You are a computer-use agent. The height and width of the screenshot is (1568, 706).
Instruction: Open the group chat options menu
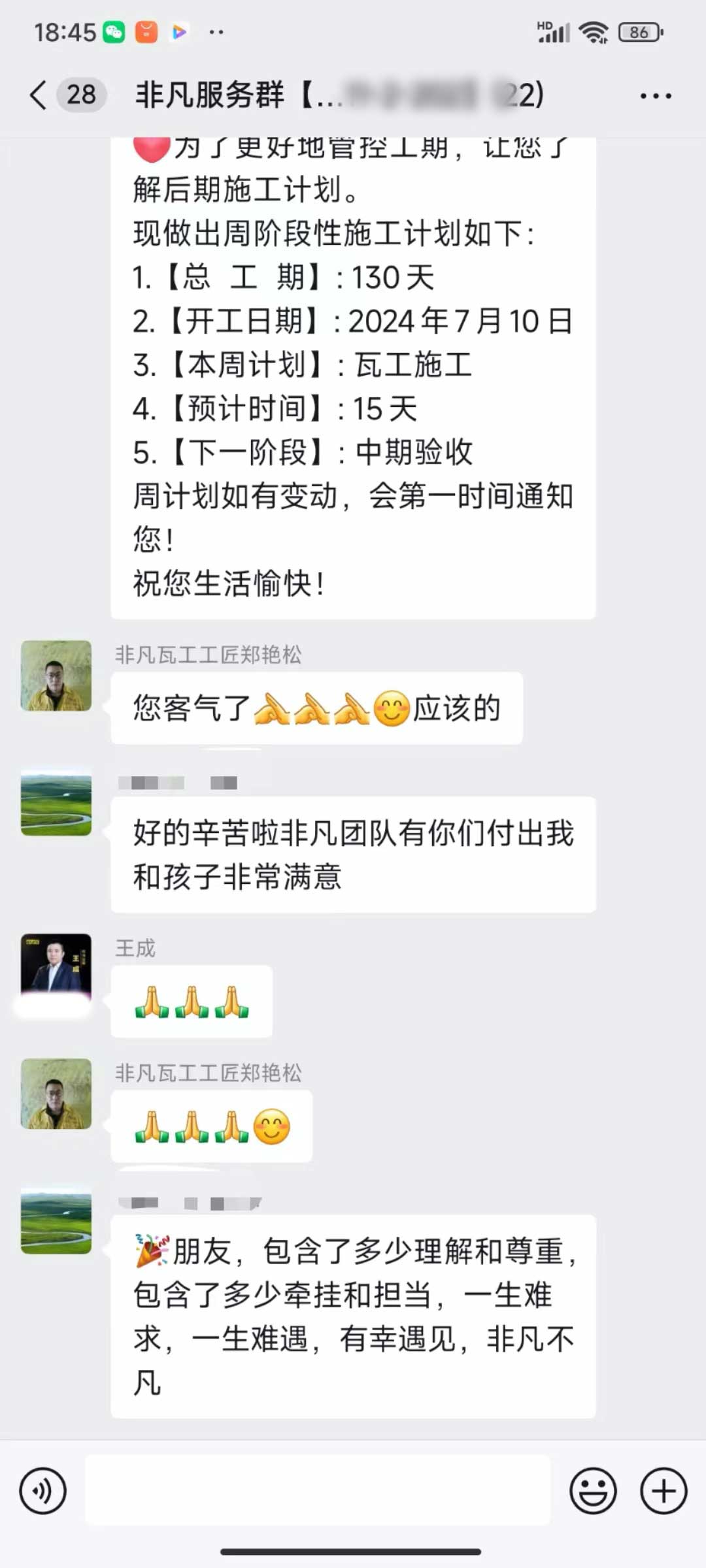pyautogui.click(x=655, y=96)
